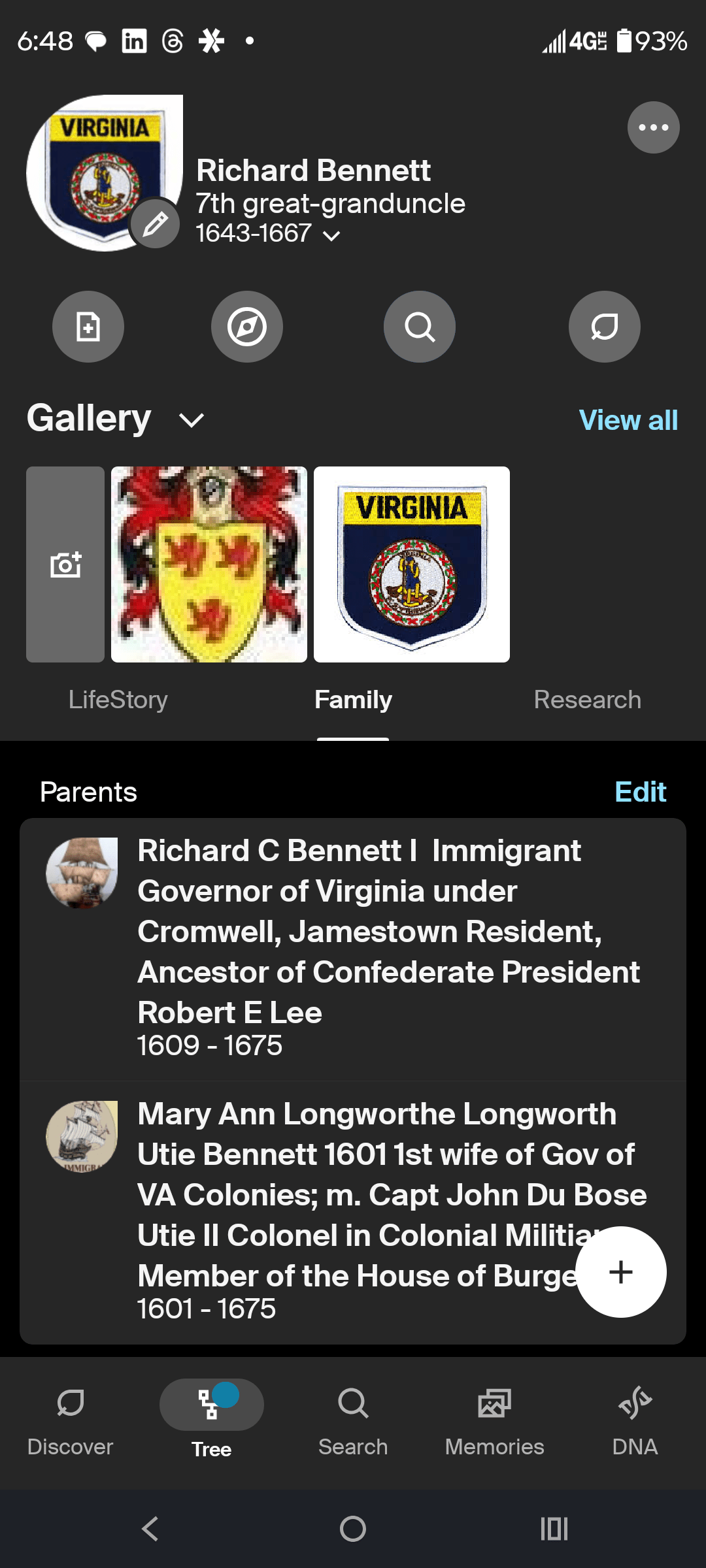Open the more options three-dot menu
Screen dimensions: 706x1568
click(653, 127)
